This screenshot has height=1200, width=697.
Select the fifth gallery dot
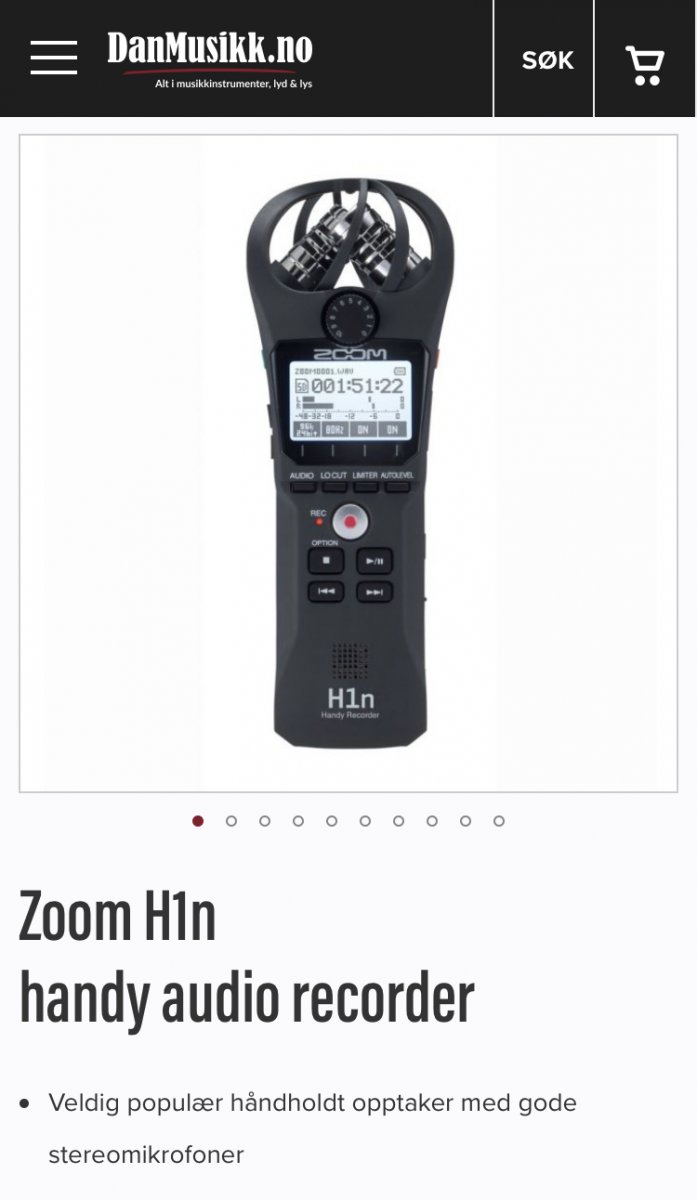pos(331,821)
